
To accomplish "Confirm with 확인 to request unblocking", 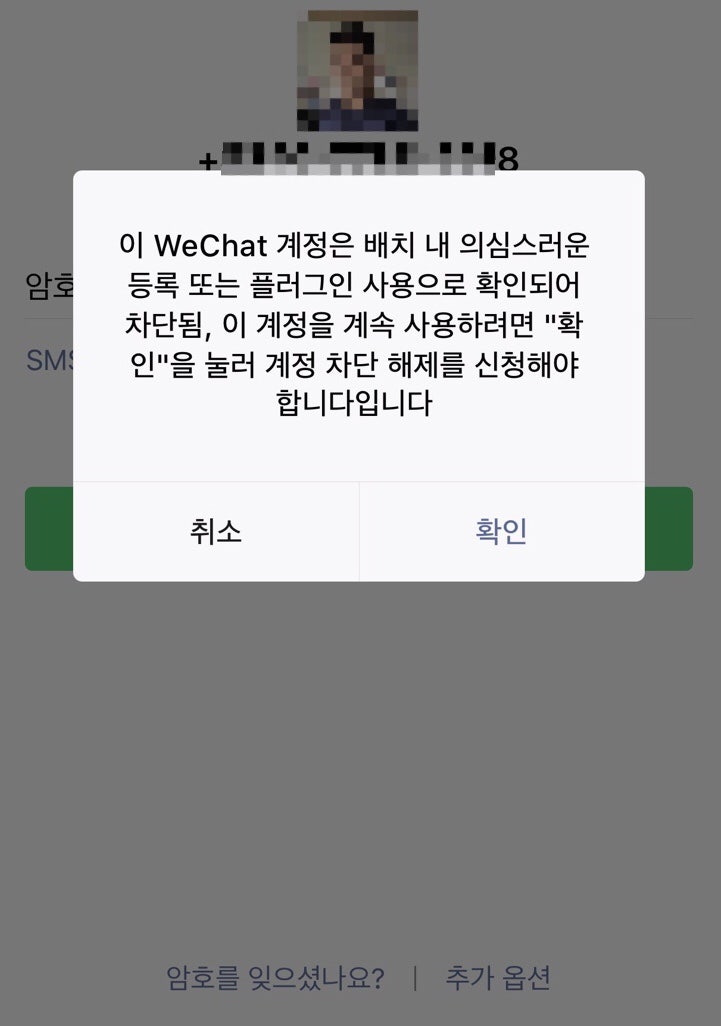I will pos(501,531).
